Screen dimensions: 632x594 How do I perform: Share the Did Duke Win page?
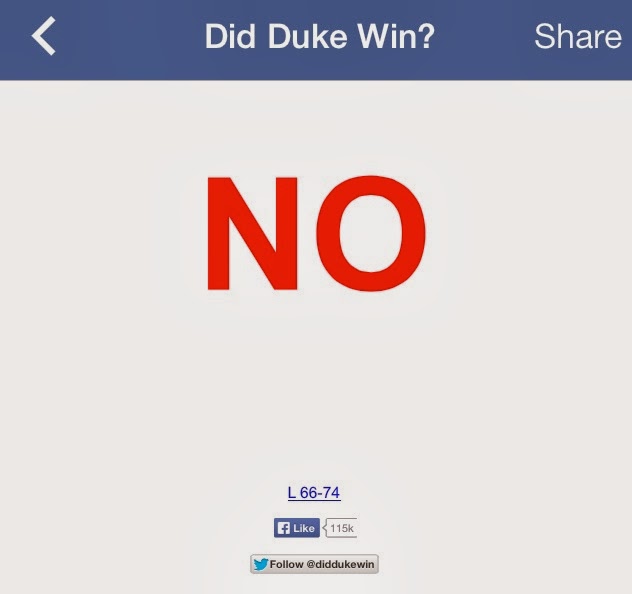[x=577, y=37]
